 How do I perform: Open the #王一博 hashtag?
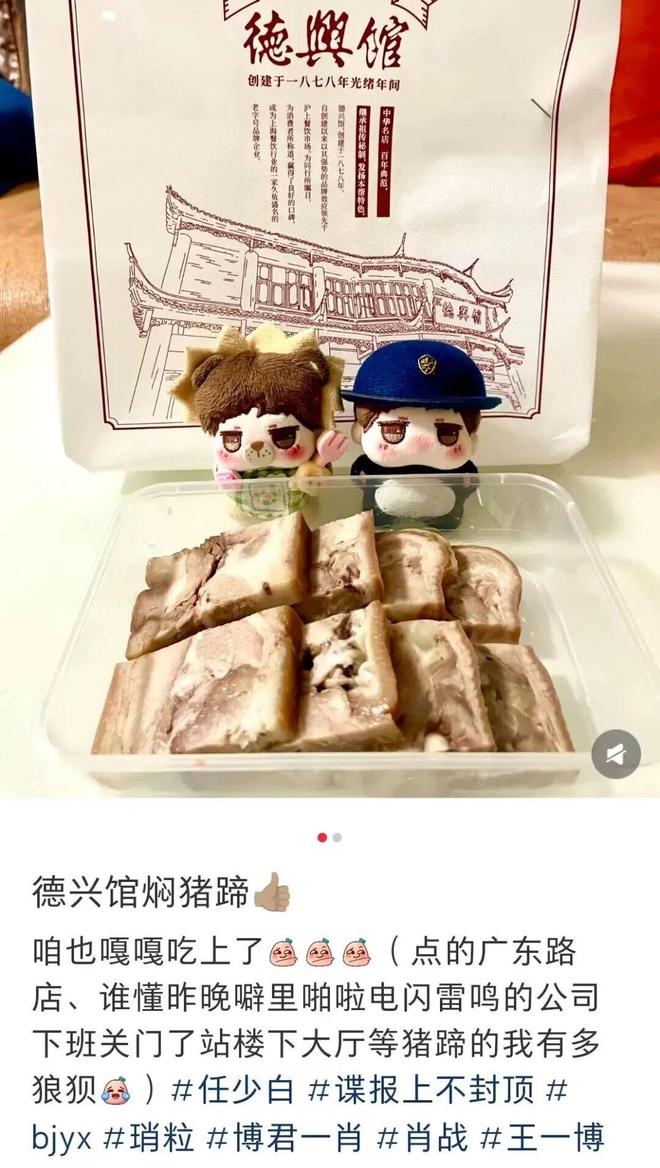(543, 1137)
